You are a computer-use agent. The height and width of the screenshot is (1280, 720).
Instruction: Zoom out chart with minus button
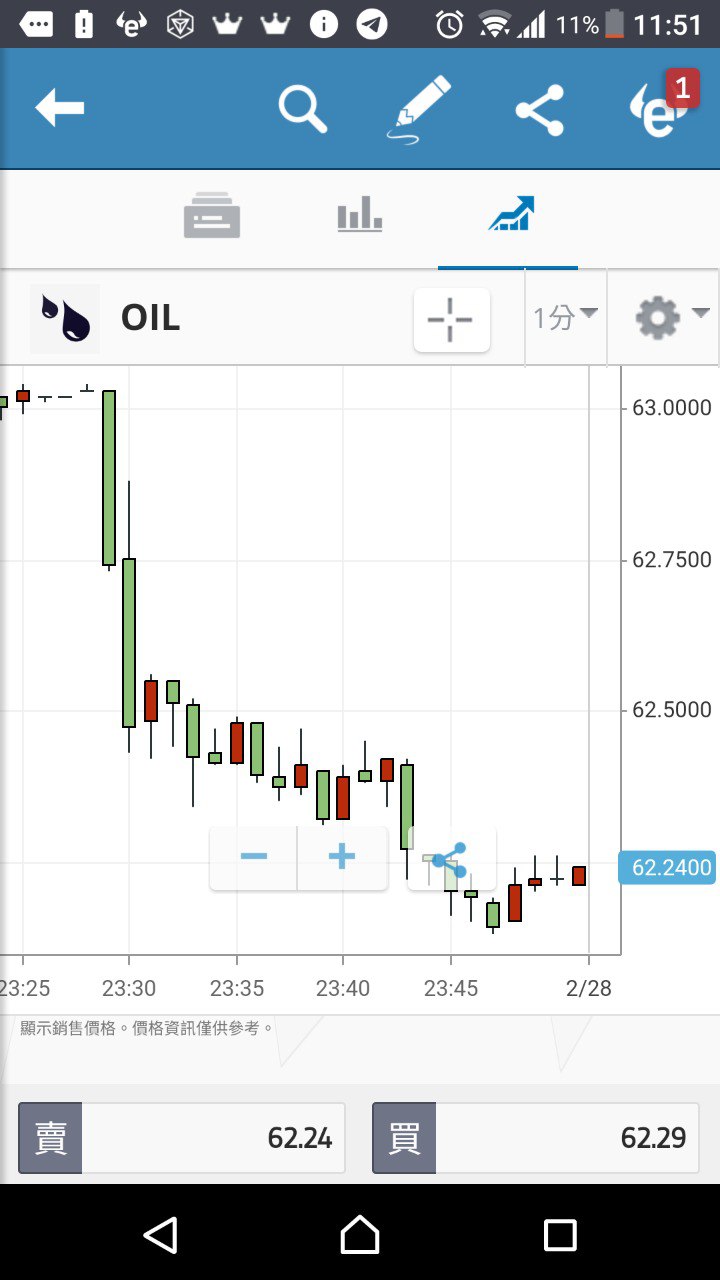click(x=253, y=857)
